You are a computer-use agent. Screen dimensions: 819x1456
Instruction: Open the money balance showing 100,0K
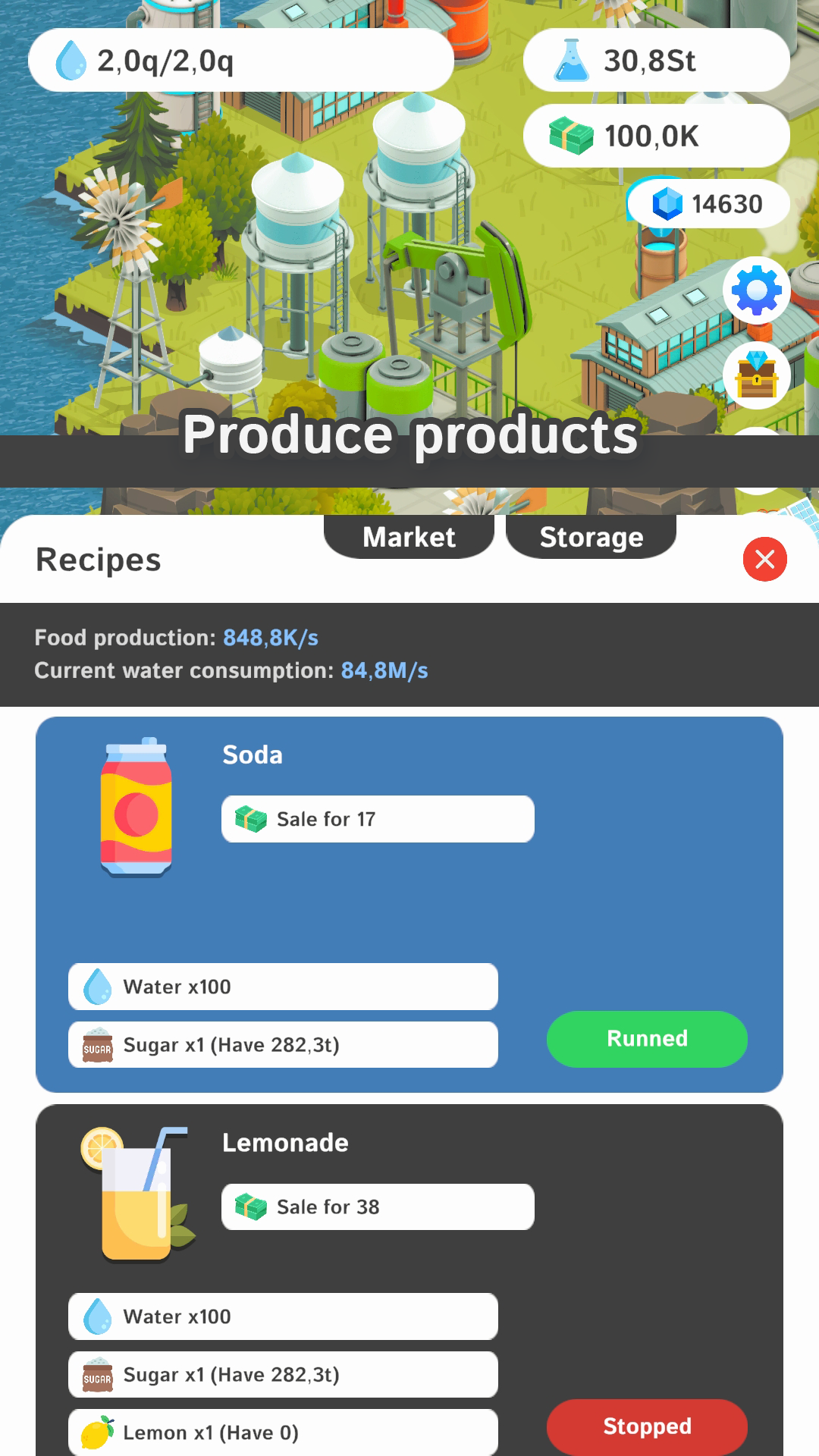click(x=657, y=136)
